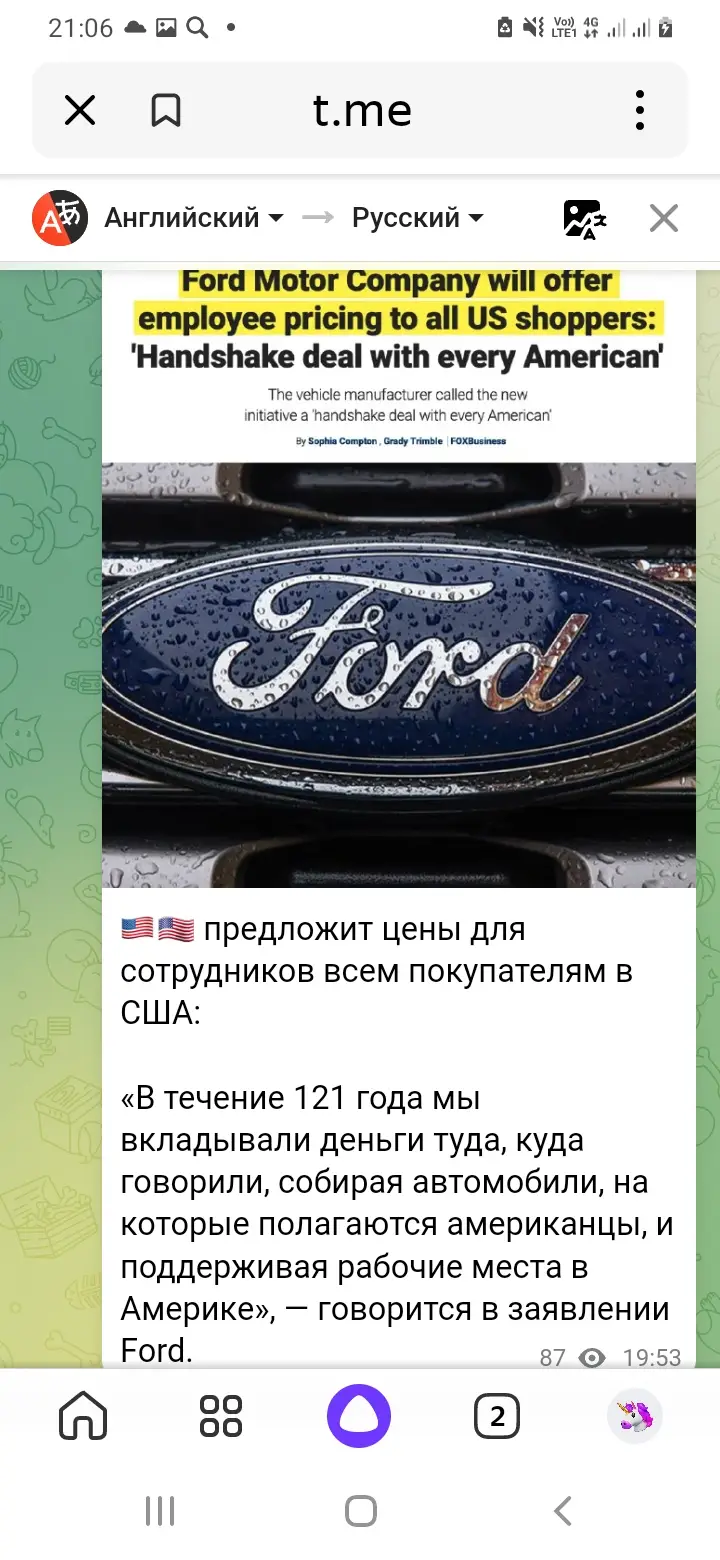Open the system recent apps view
This screenshot has width=720, height=1560.
click(160, 1510)
